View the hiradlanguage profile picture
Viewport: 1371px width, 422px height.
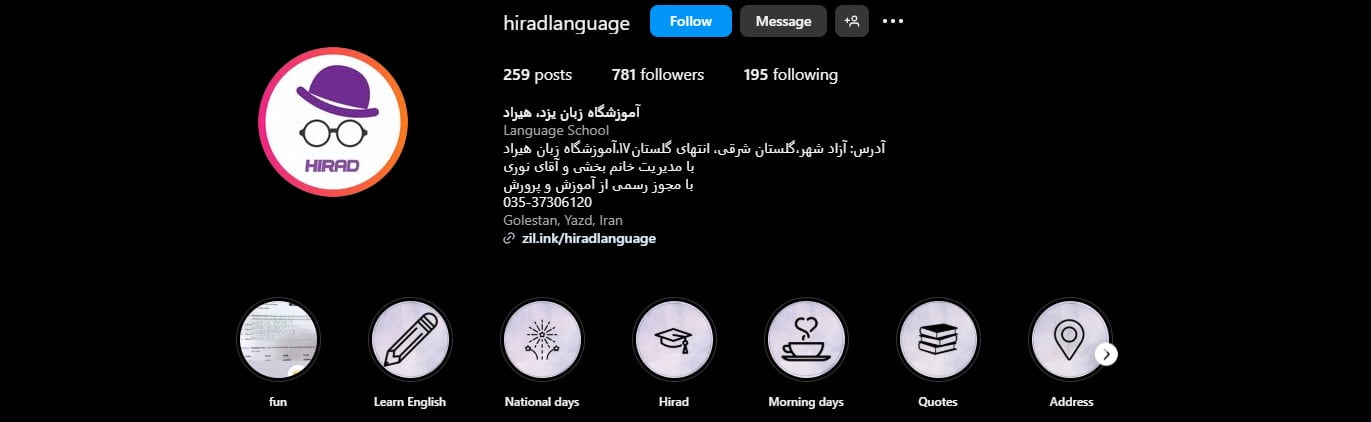pyautogui.click(x=333, y=122)
